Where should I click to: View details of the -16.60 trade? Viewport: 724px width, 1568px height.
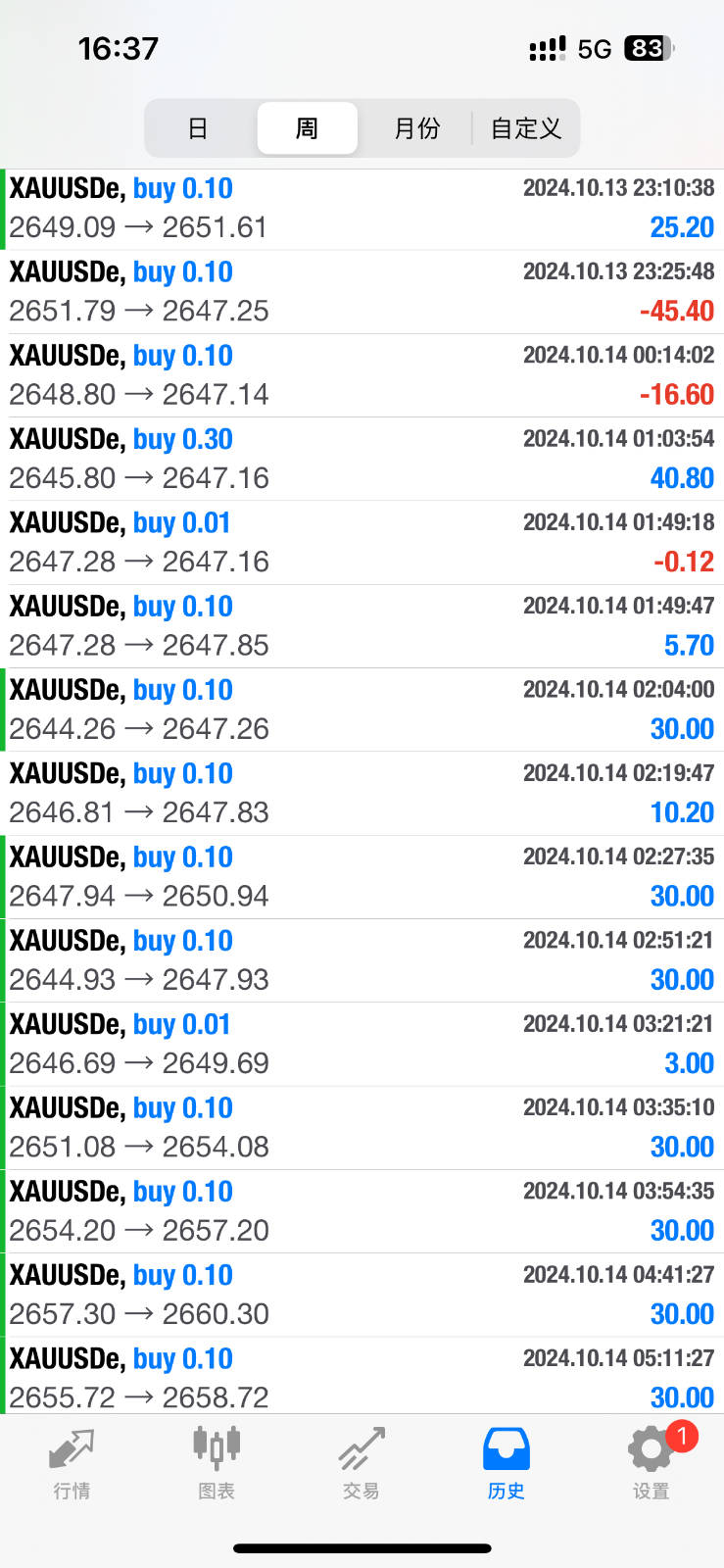[x=362, y=375]
